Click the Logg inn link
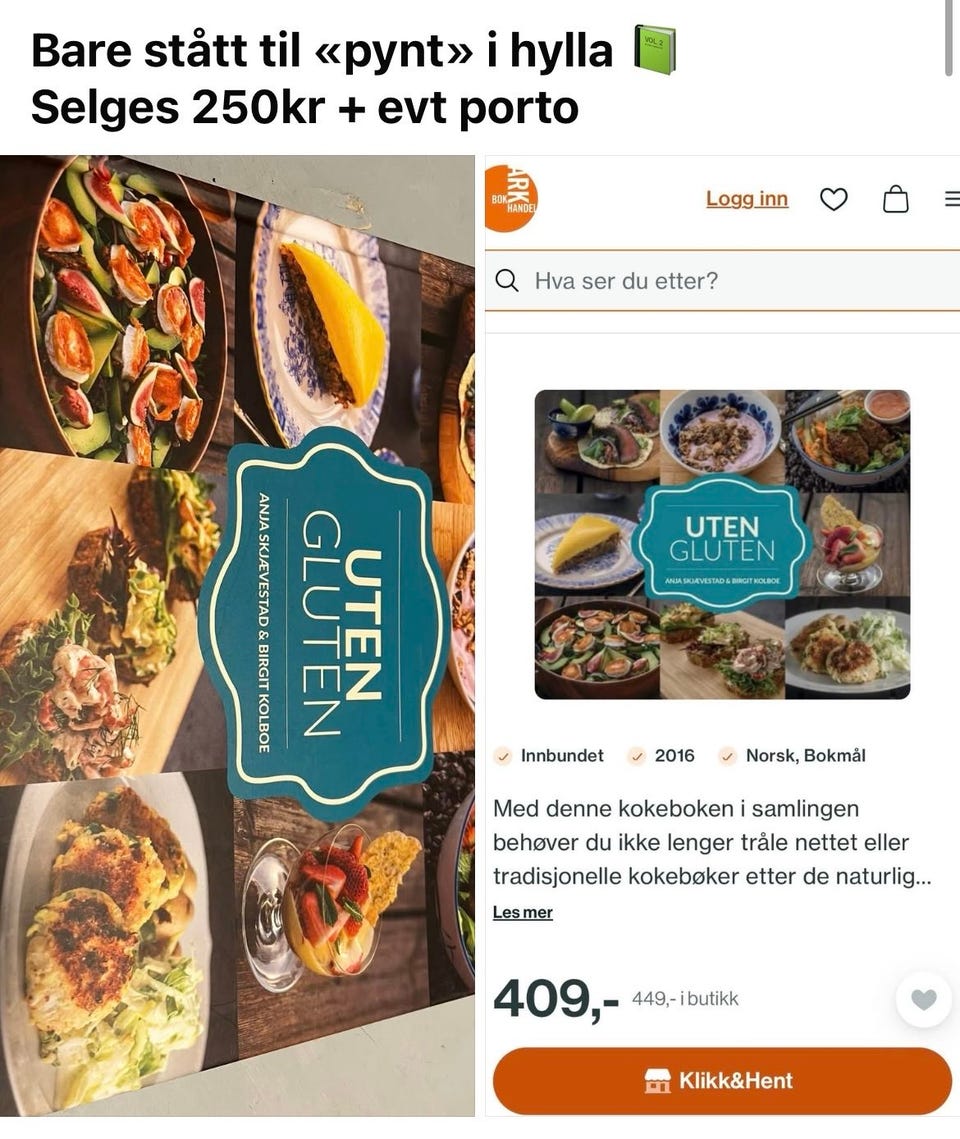Viewport: 960px width, 1139px height. (747, 199)
